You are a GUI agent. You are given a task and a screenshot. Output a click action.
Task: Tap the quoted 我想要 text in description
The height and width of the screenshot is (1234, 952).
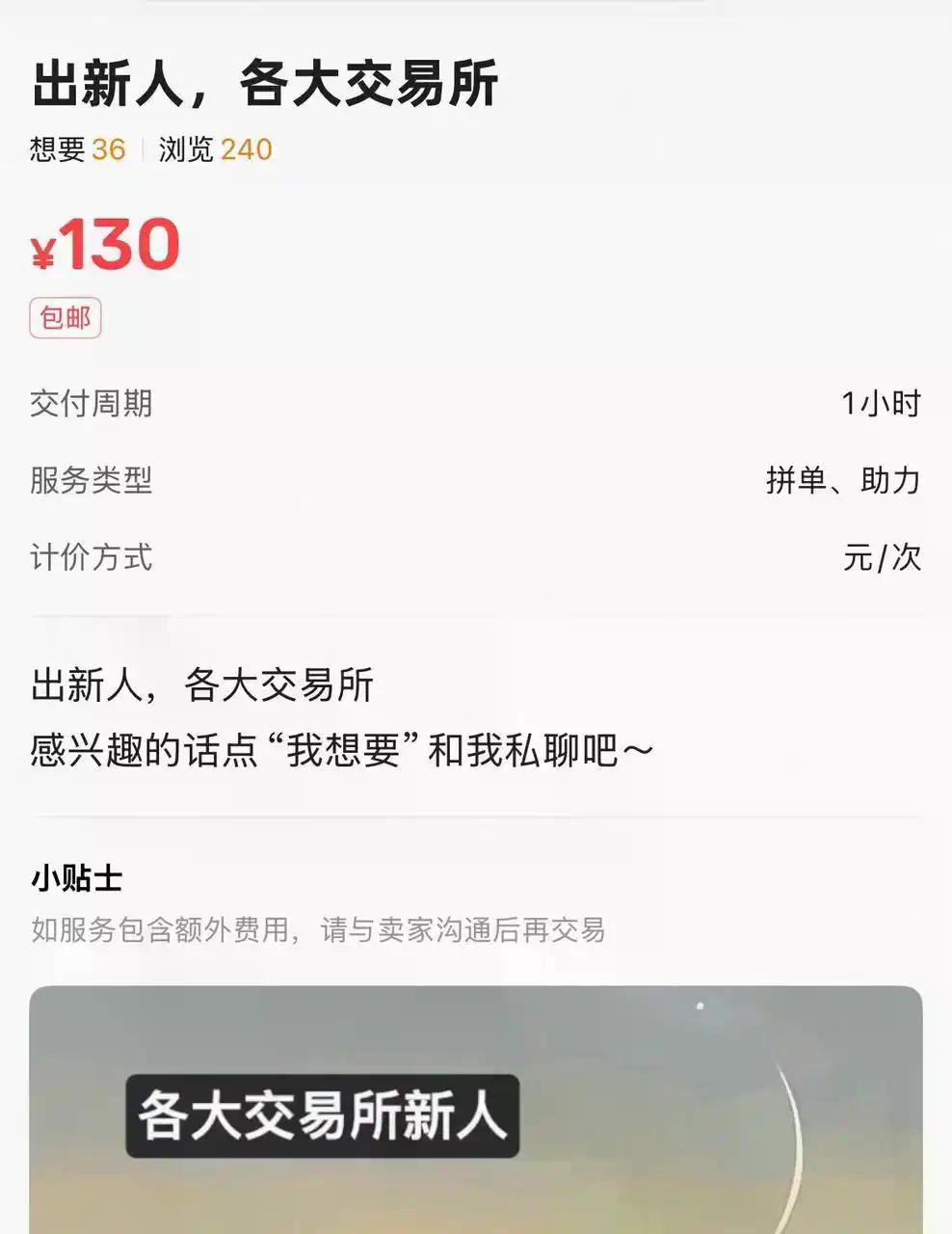(x=344, y=750)
